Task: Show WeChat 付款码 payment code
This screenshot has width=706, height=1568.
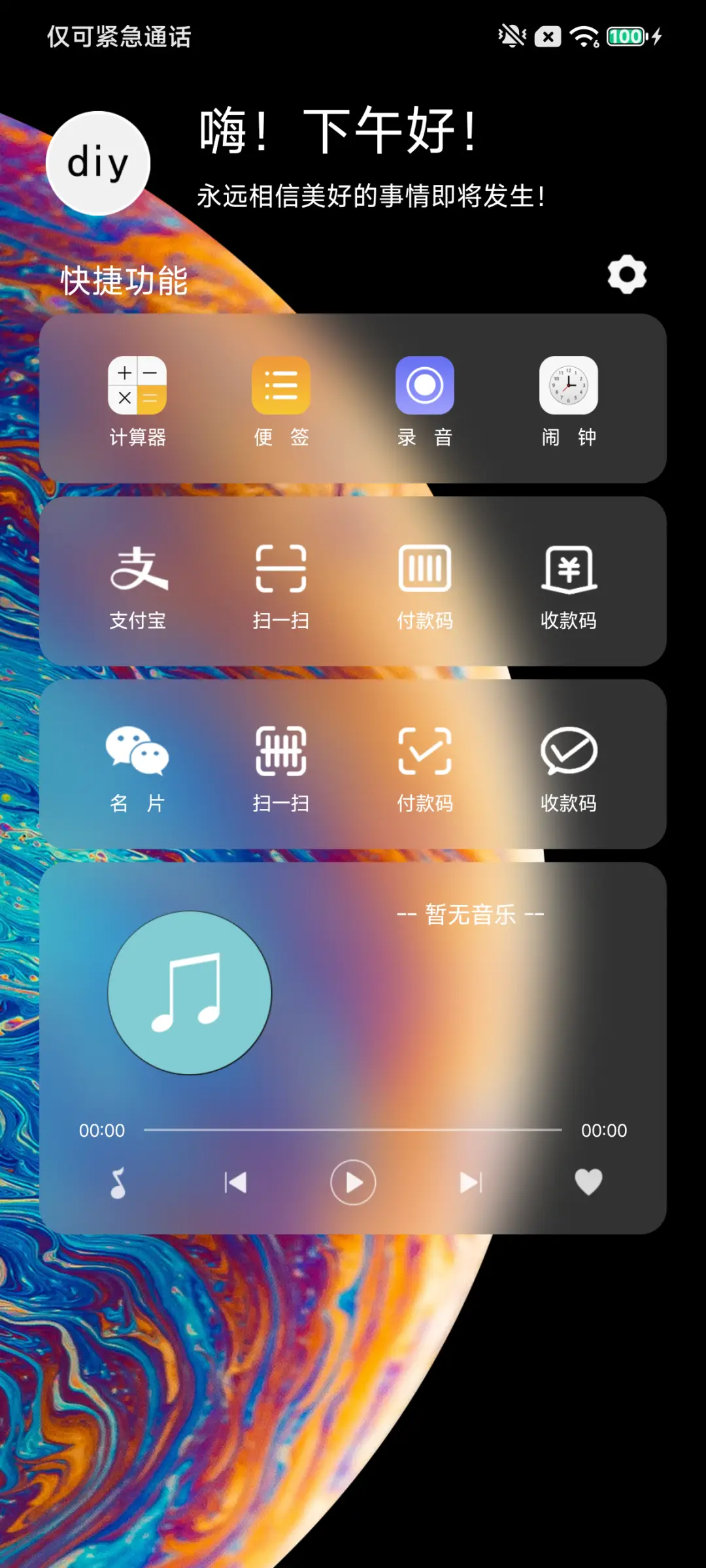Action: 425,764
